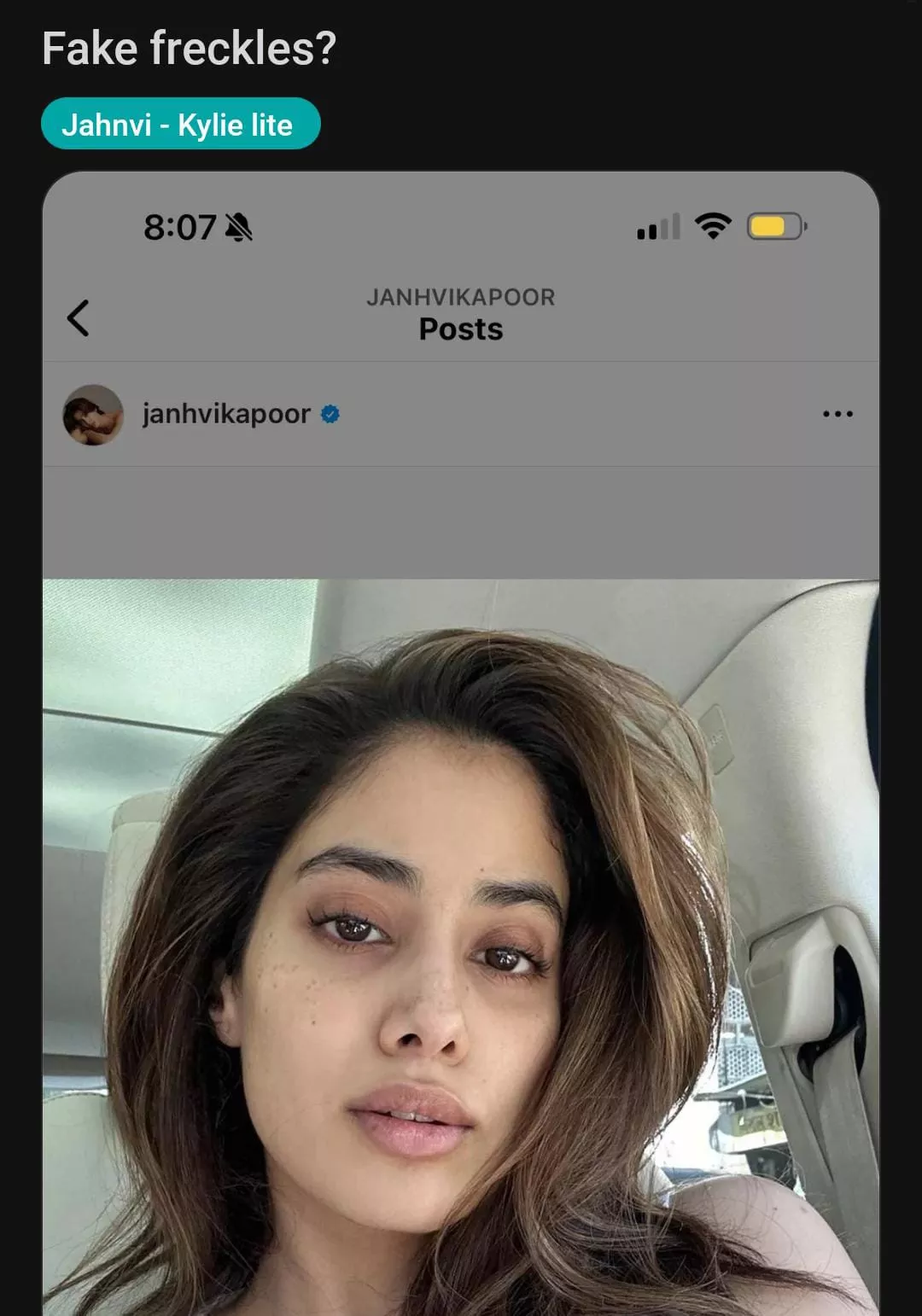
Task: Open the Jahnvi - Kylie lite flair
Action: point(180,125)
